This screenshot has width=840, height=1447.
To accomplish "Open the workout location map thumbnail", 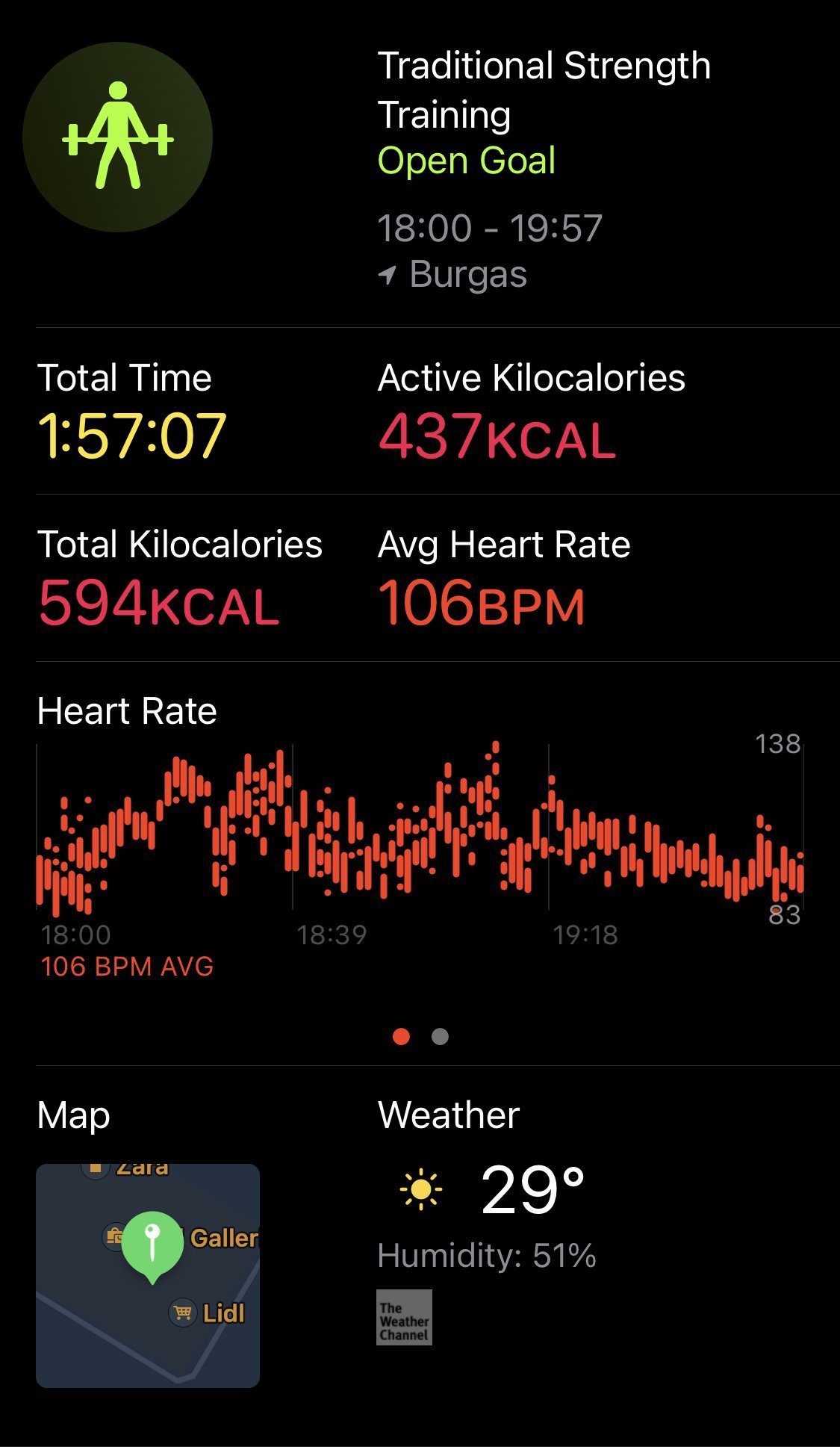I will pos(148,1275).
